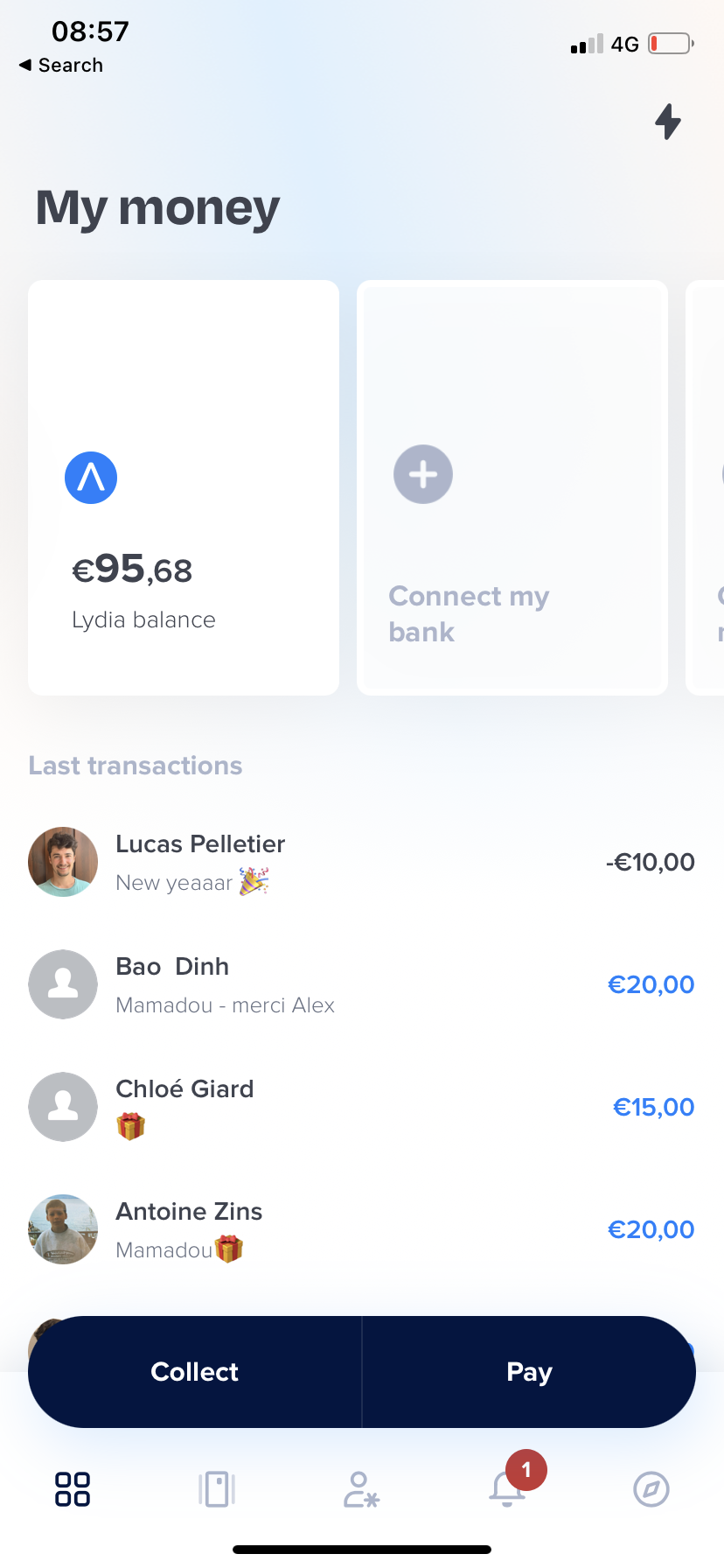Viewport: 724px width, 1568px height.
Task: View Chloé Giard transaction details
Action: [x=361, y=1107]
